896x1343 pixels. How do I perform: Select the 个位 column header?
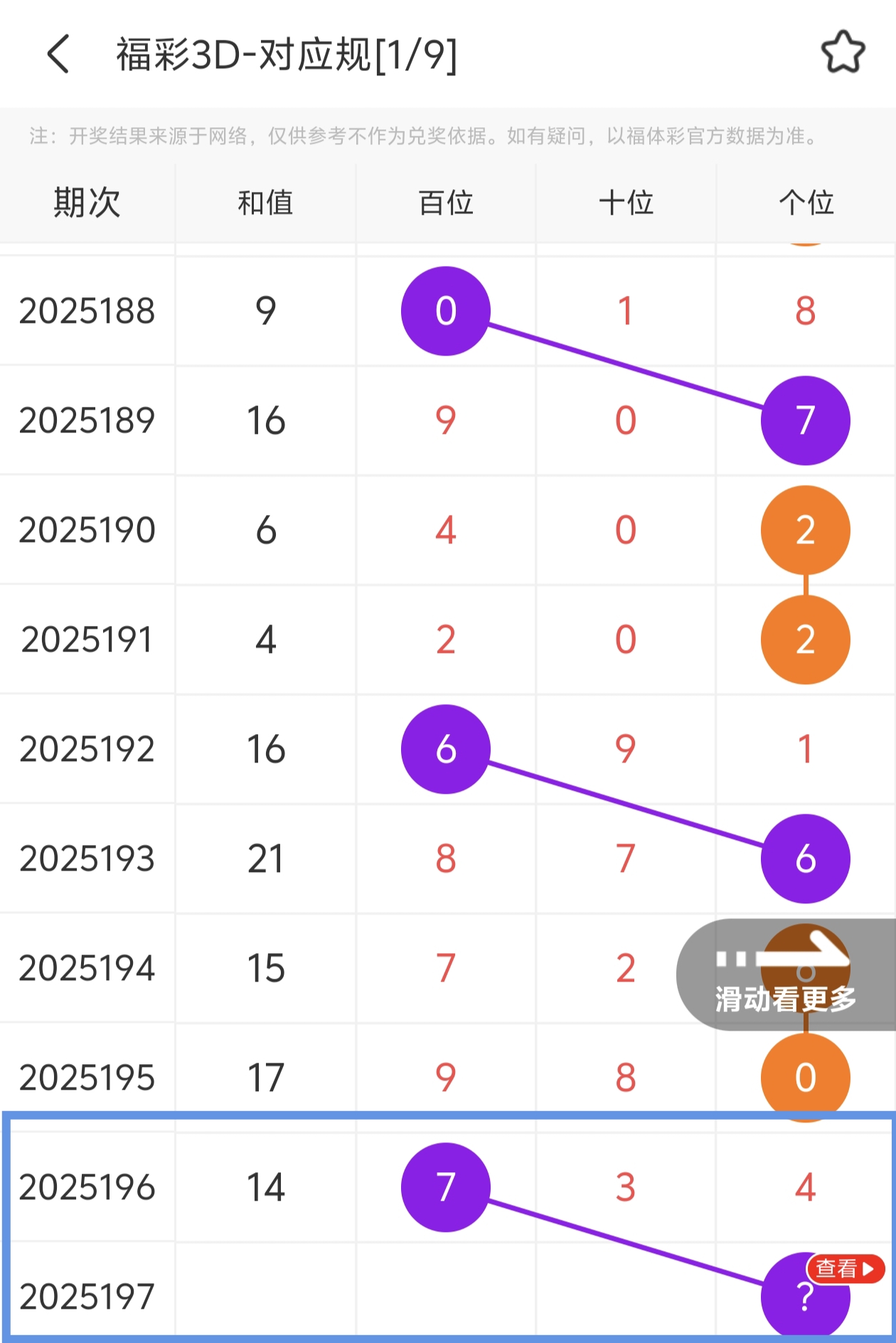point(804,203)
